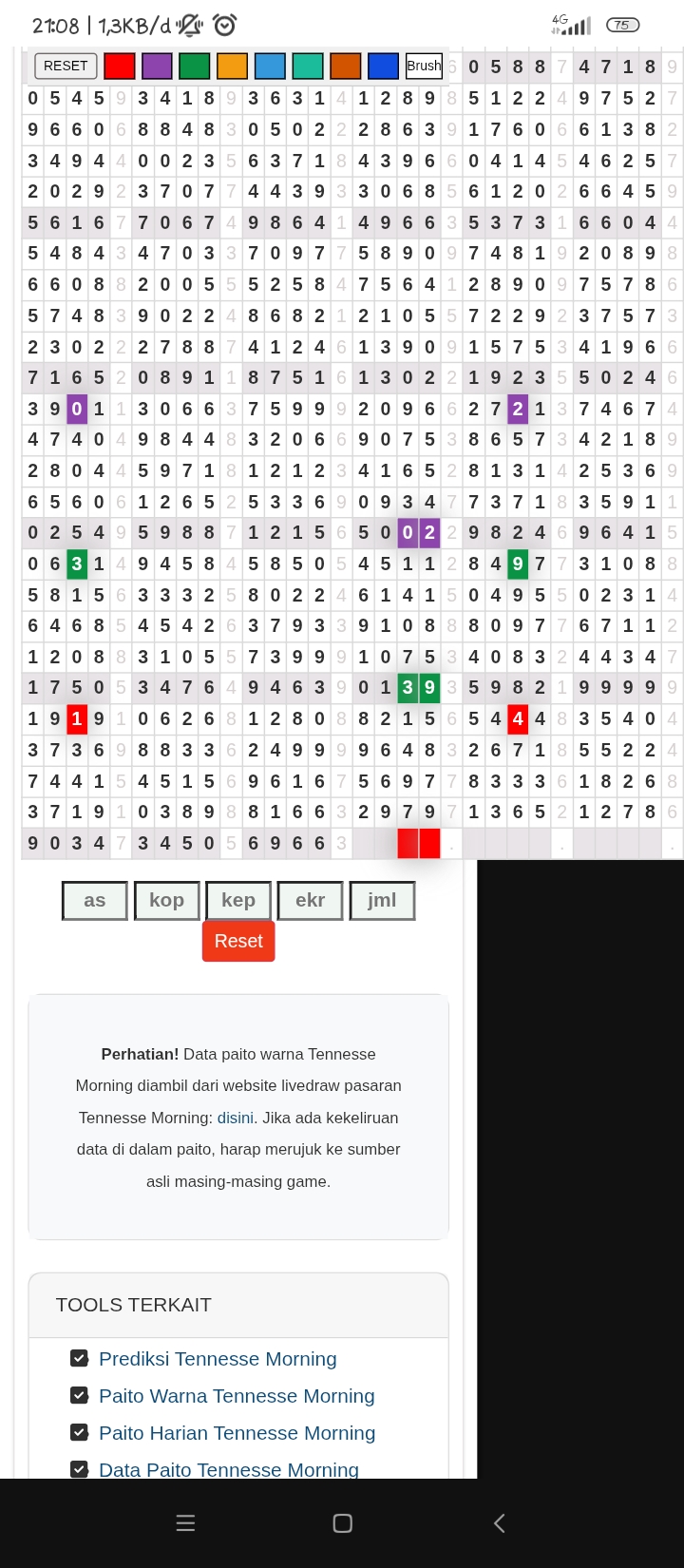Tap the gray RESET button above the grid
Viewport: 684px width, 1568px height.
(x=66, y=66)
